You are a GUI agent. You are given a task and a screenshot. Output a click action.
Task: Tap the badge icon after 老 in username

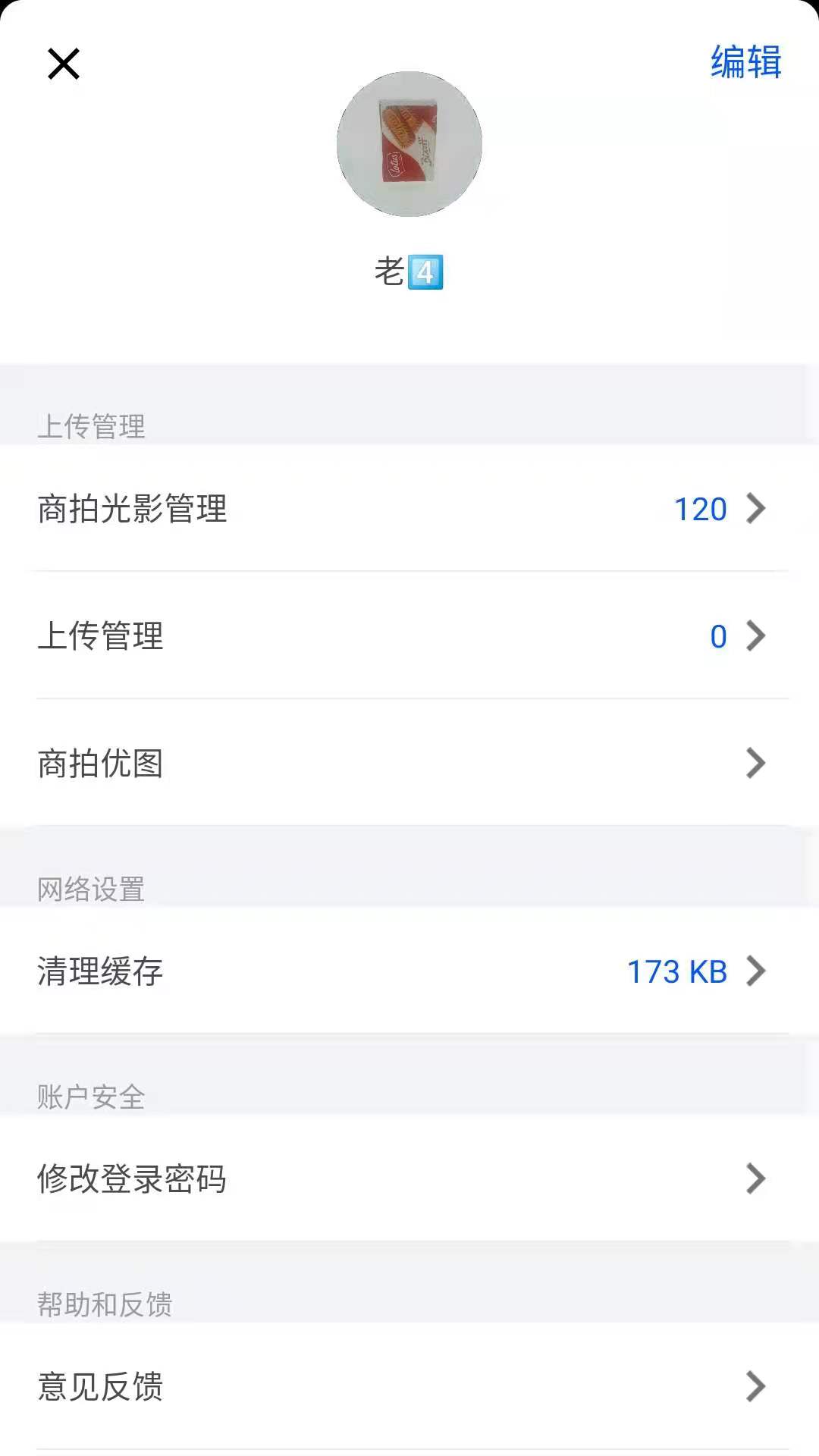(x=426, y=273)
